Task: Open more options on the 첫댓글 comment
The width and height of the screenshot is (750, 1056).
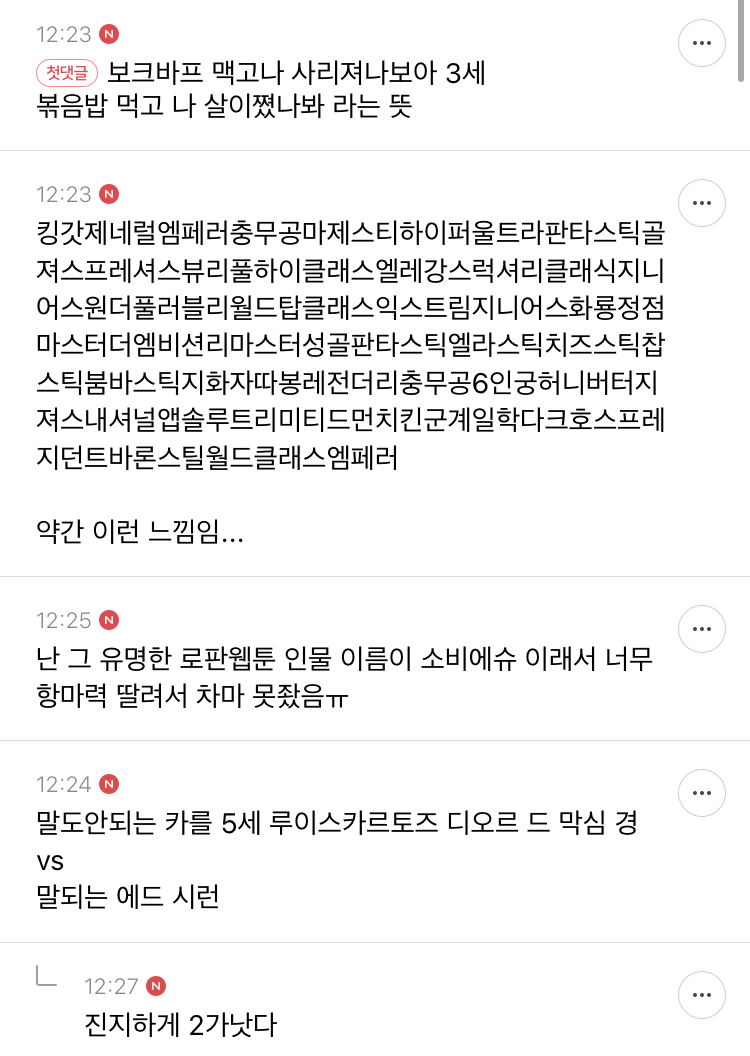Action: (702, 43)
